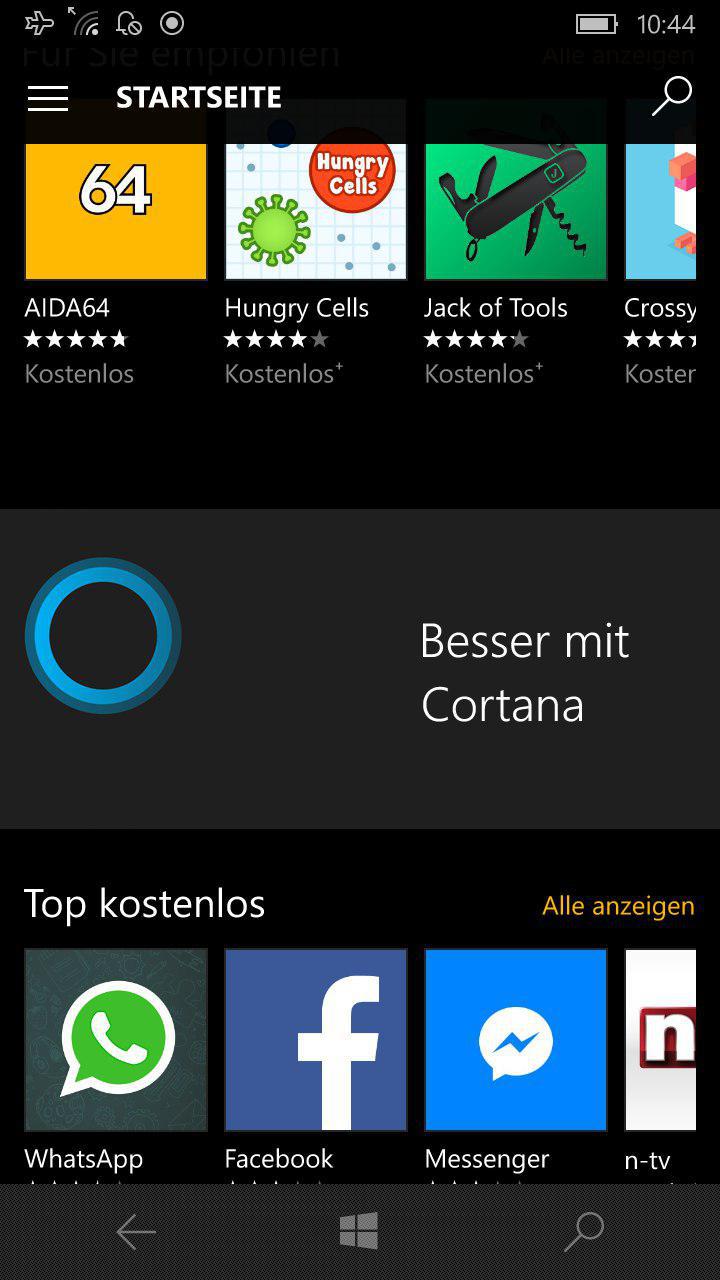Show all top free apps via Alle anzeigen
This screenshot has width=720, height=1280.
pyautogui.click(x=618, y=906)
